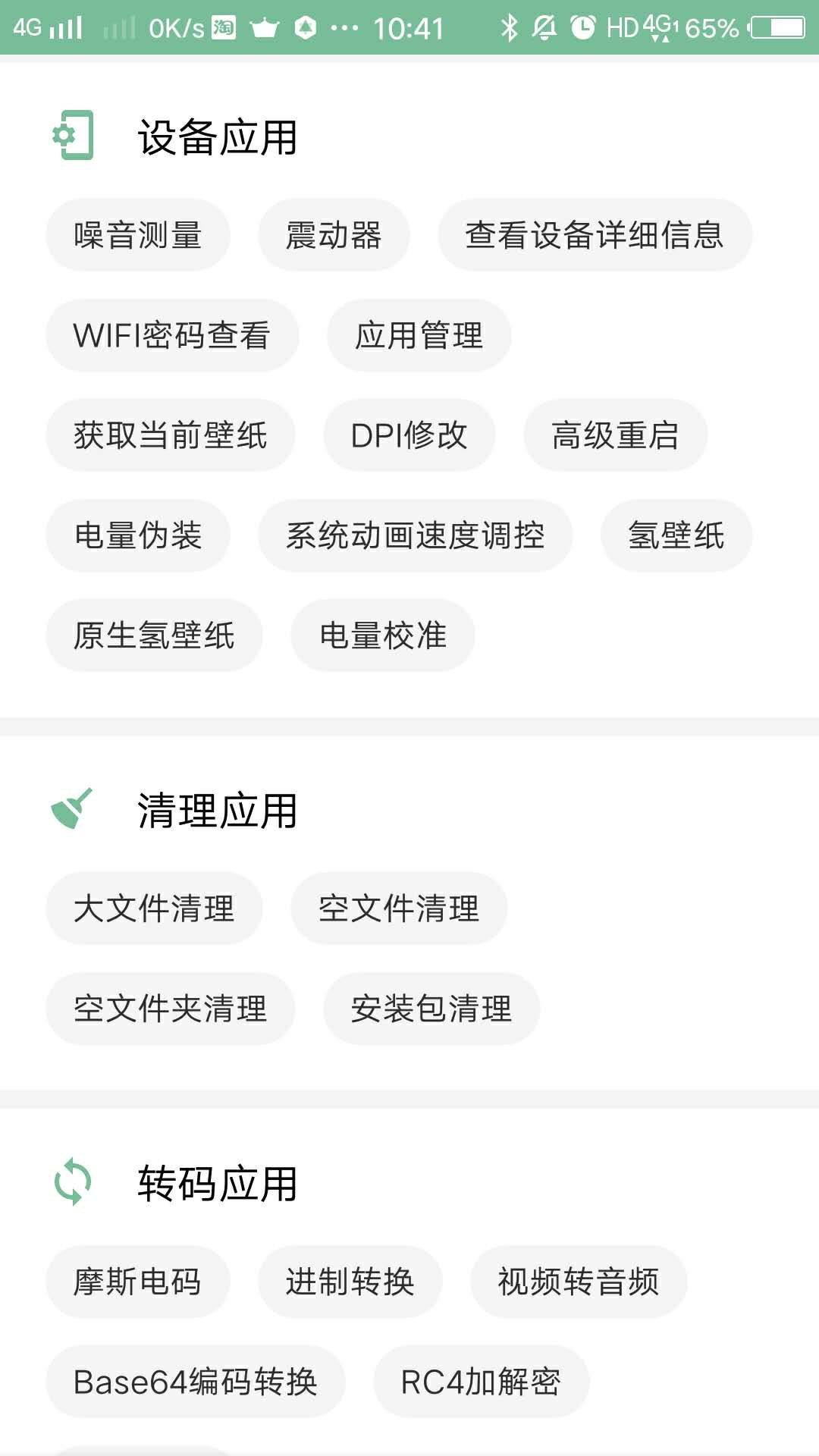Open the 噪音测量 tool
This screenshot has height=1456, width=819.
click(x=137, y=235)
